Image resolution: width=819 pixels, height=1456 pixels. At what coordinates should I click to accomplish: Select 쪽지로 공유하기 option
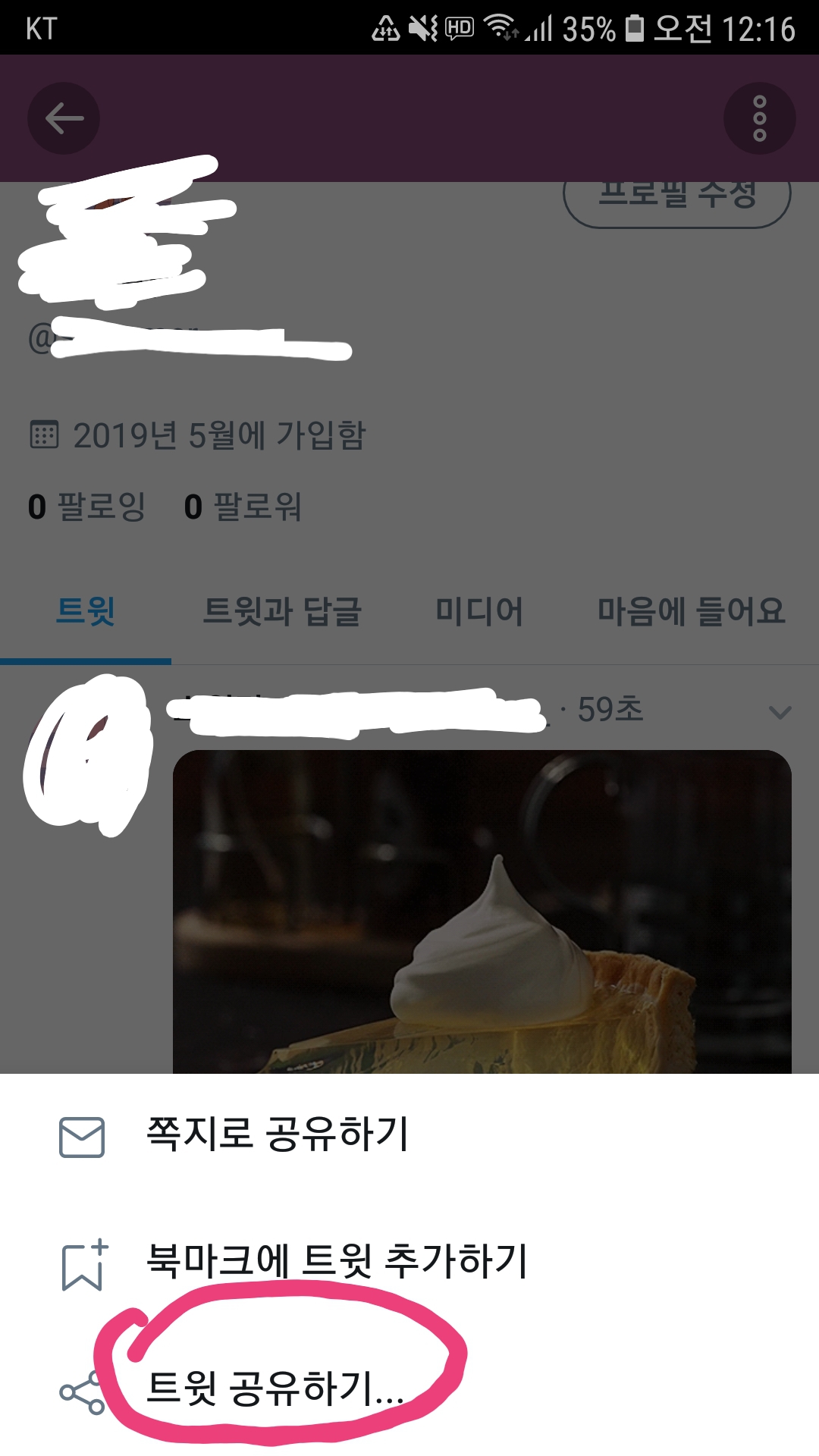tap(277, 1135)
